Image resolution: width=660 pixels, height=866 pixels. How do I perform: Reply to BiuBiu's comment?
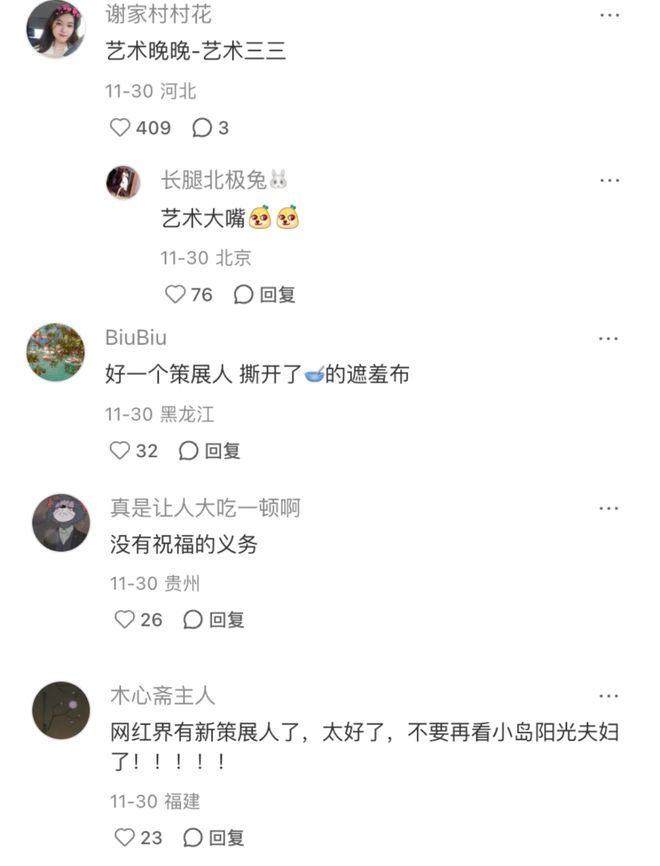click(210, 451)
